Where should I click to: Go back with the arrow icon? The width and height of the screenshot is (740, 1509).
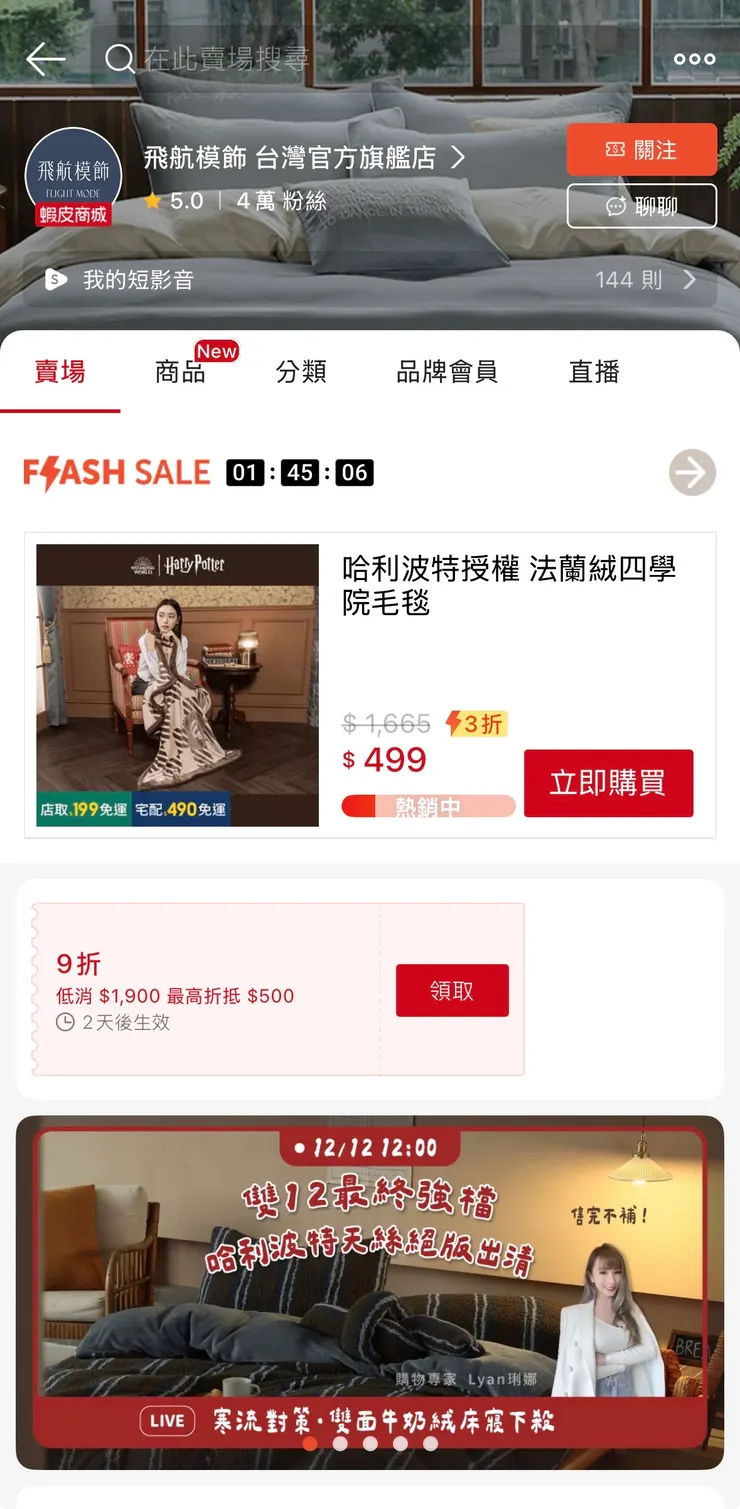(x=45, y=59)
